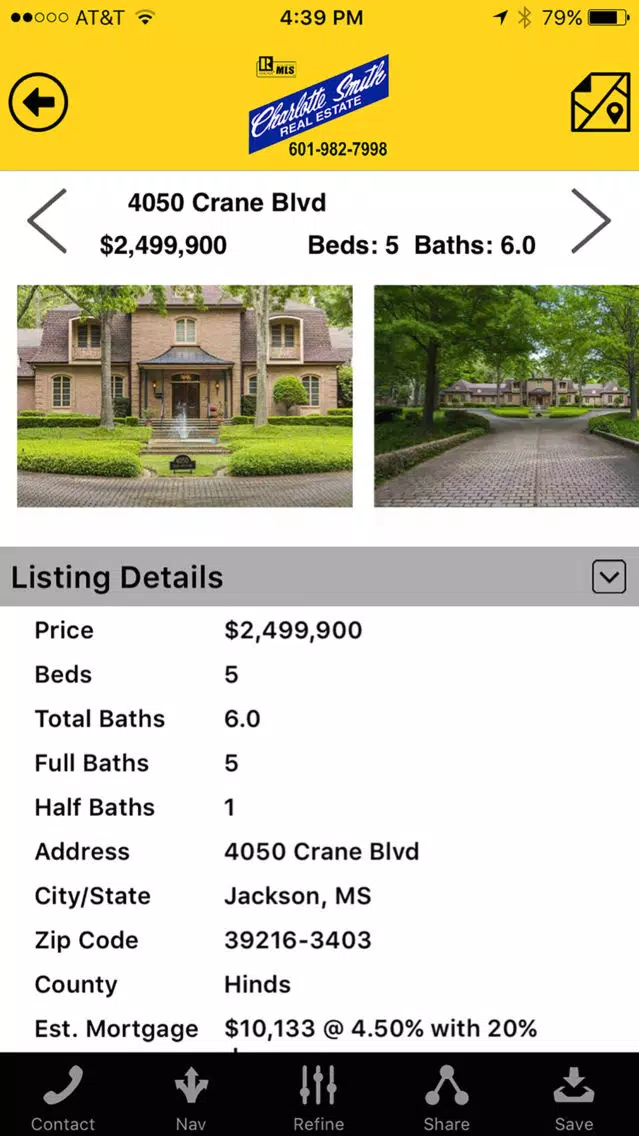Show the previous listing
Image resolution: width=639 pixels, height=1136 pixels.
point(47,221)
